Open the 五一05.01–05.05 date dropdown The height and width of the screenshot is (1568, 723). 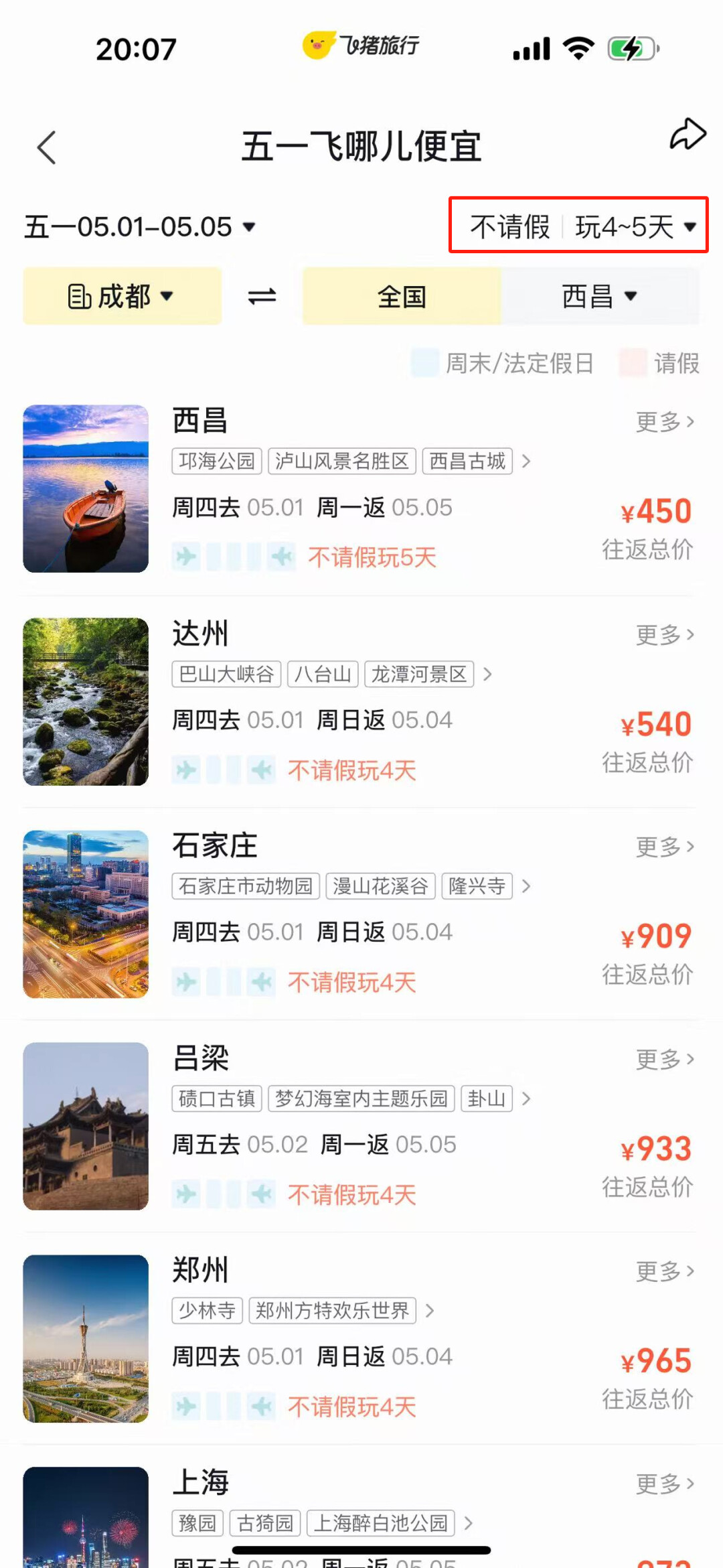click(x=140, y=227)
